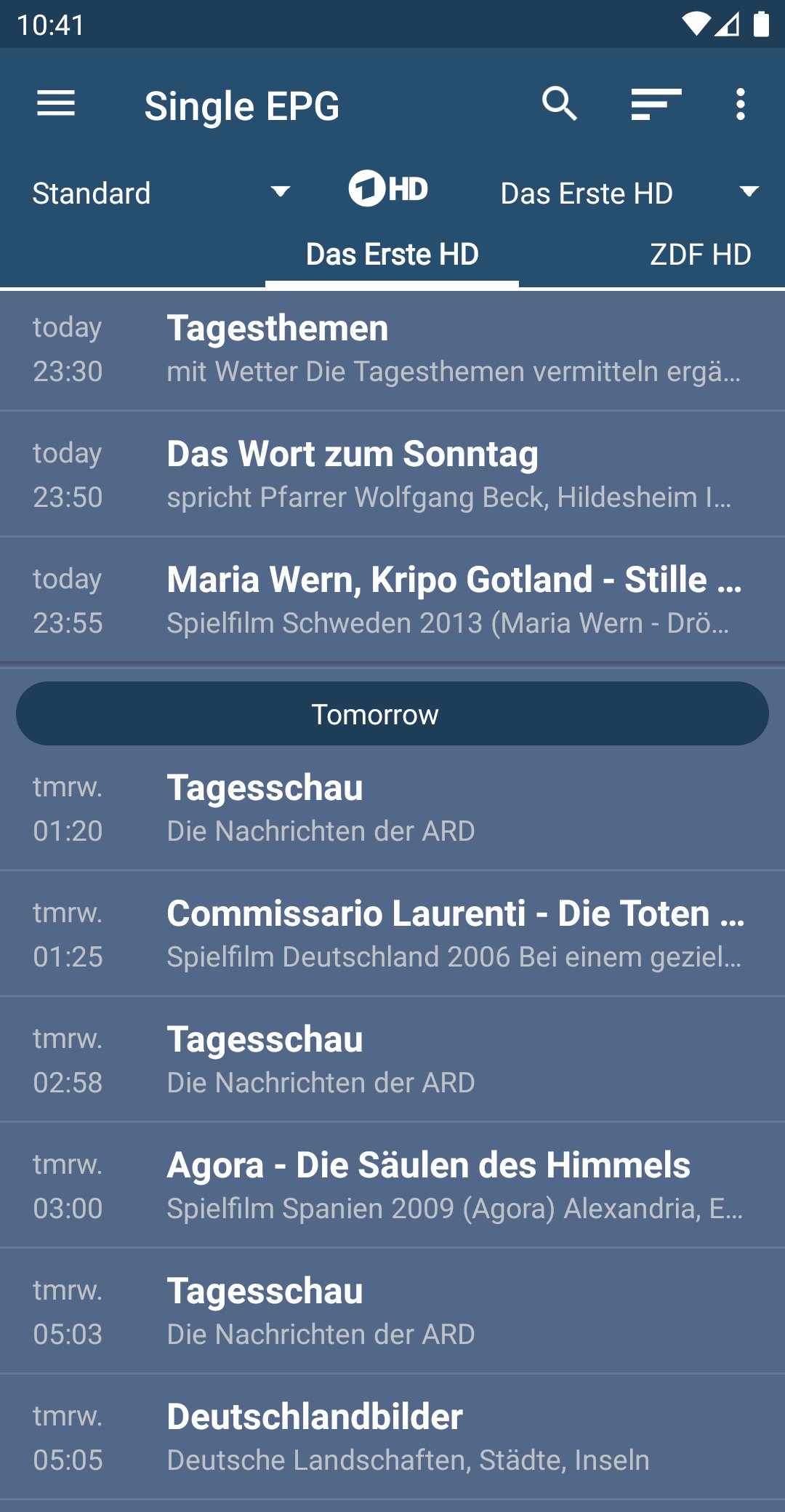This screenshot has width=785, height=1512.
Task: Open Tagesschau at 02:58
Action: point(392,1060)
